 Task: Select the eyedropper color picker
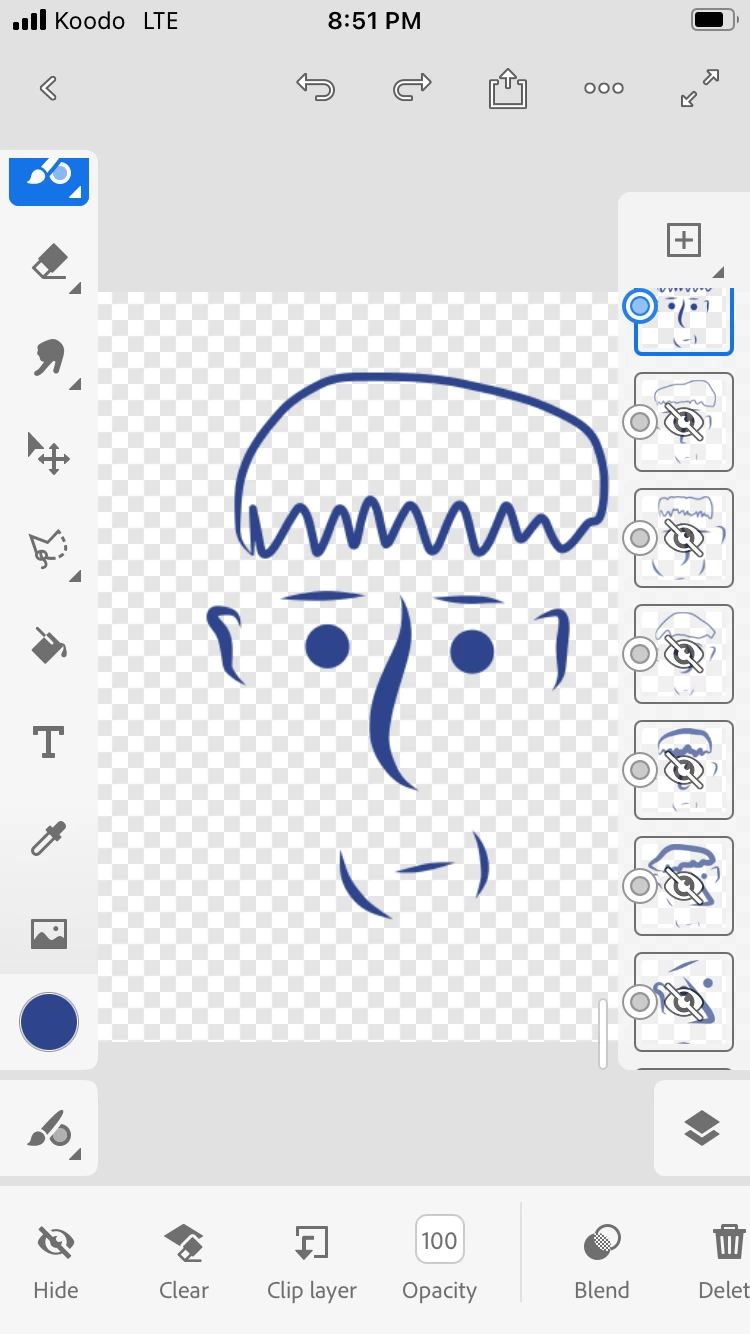[49, 838]
